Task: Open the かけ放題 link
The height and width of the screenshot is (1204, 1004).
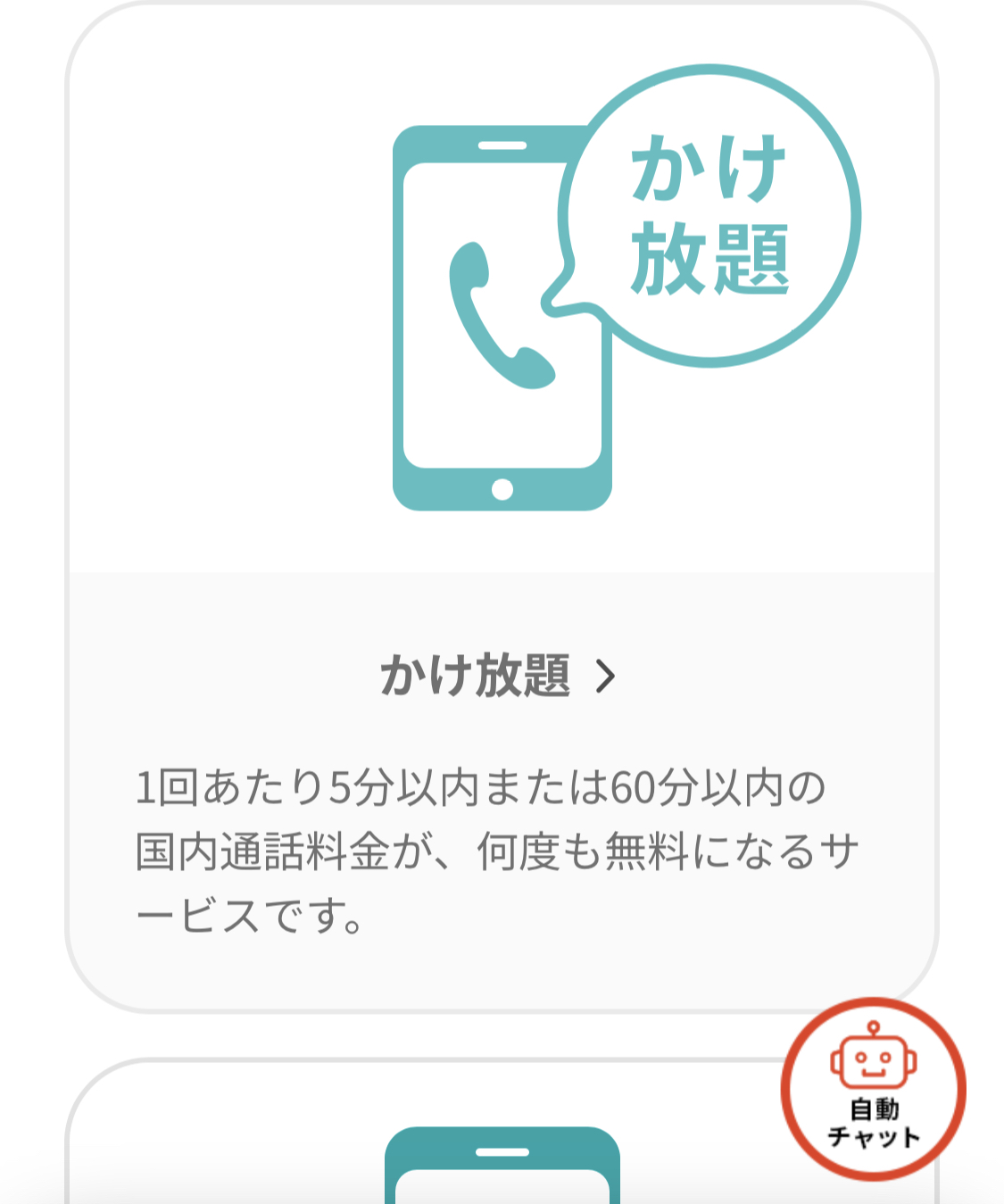Action: click(498, 676)
